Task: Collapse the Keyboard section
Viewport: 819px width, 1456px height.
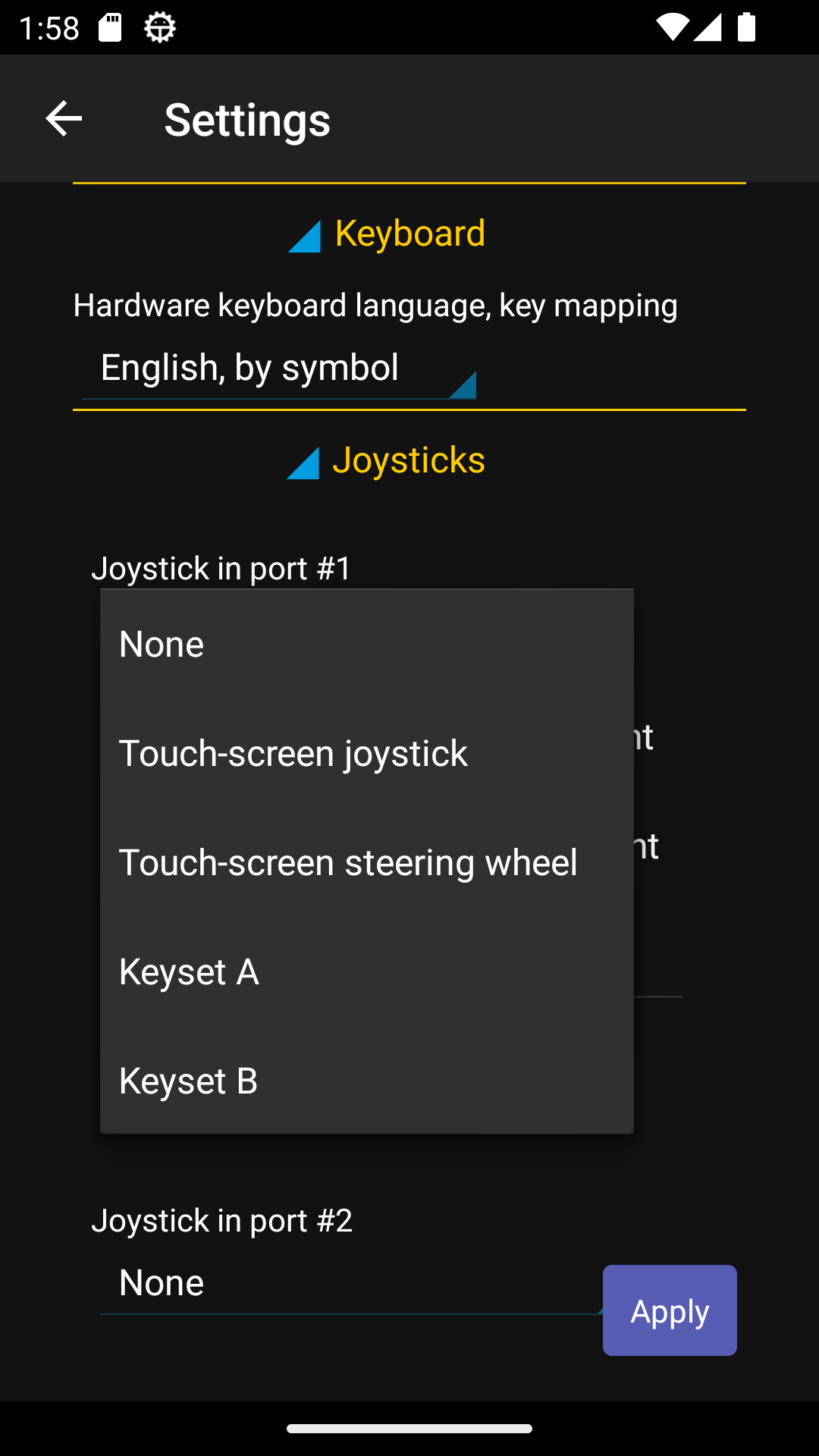Action: [x=387, y=234]
